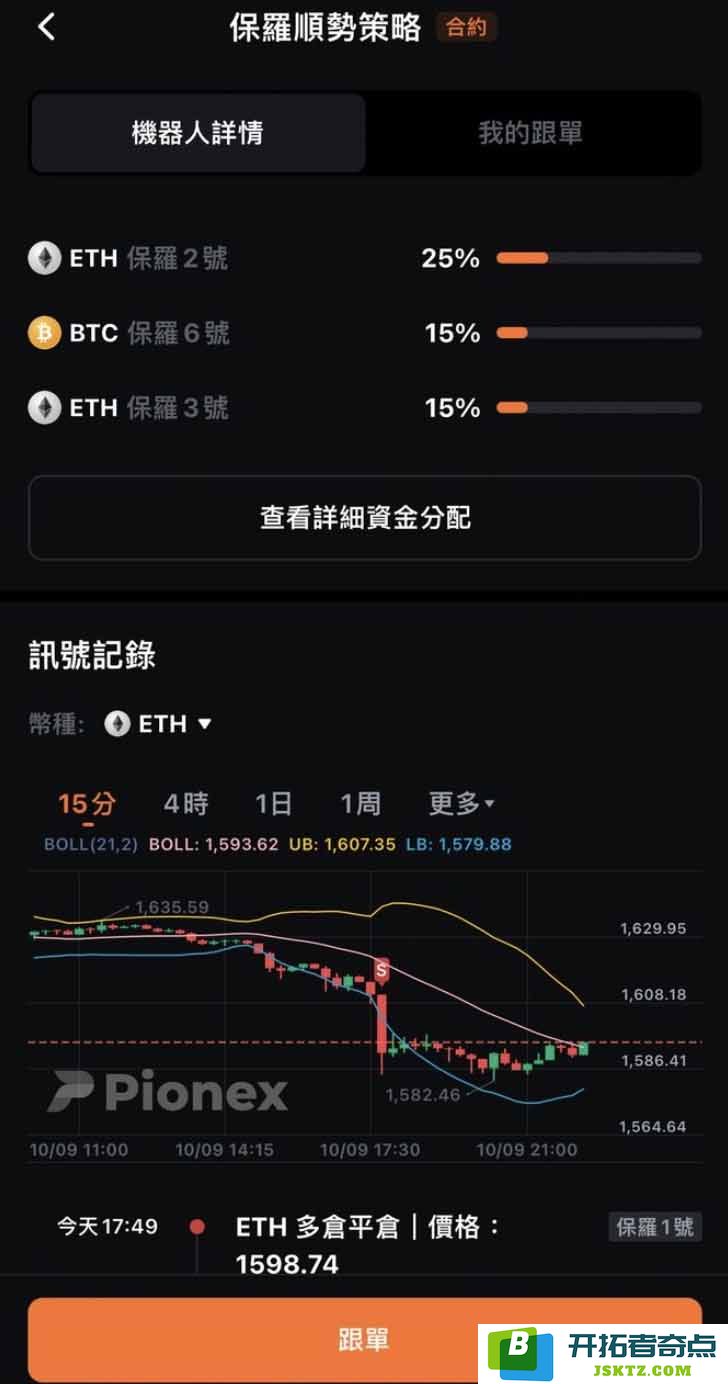Select the 15分 chart interval
Viewport: 728px width, 1384px height.
click(x=87, y=803)
